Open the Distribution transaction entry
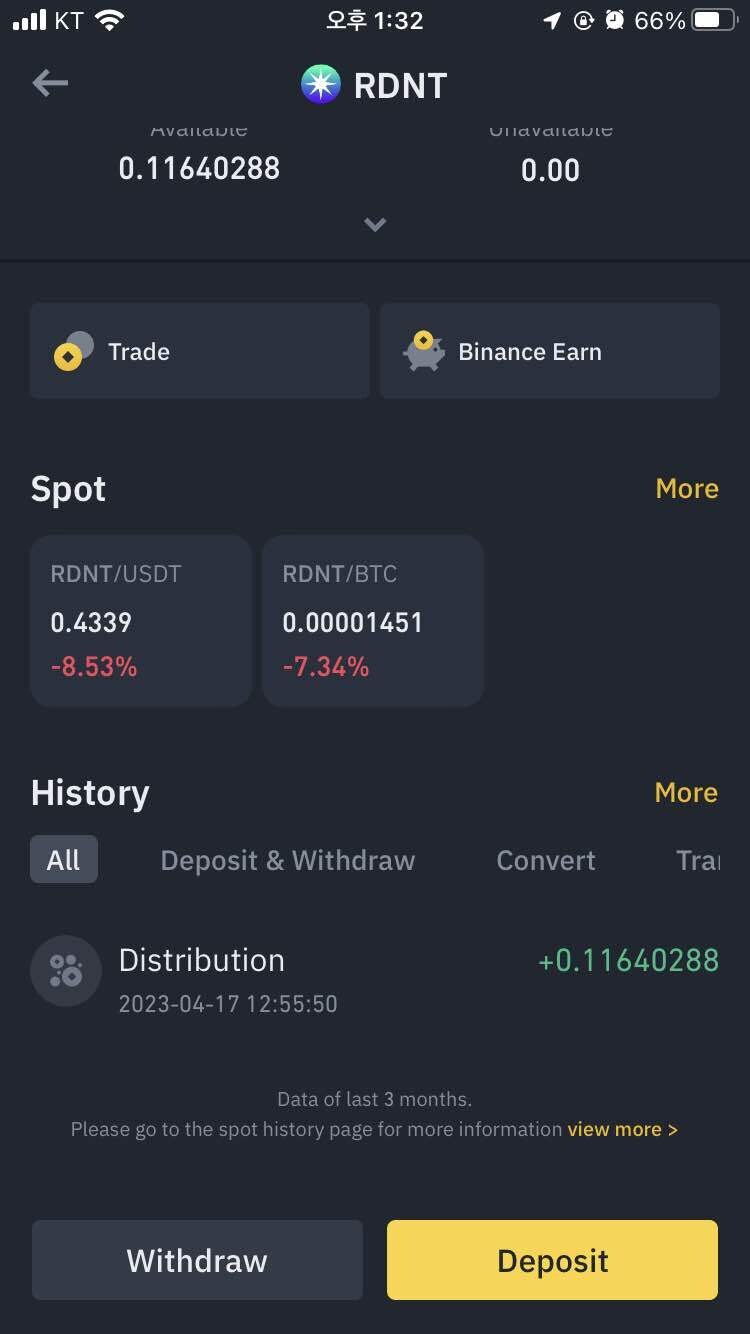Viewport: 750px width, 1334px height. [375, 977]
